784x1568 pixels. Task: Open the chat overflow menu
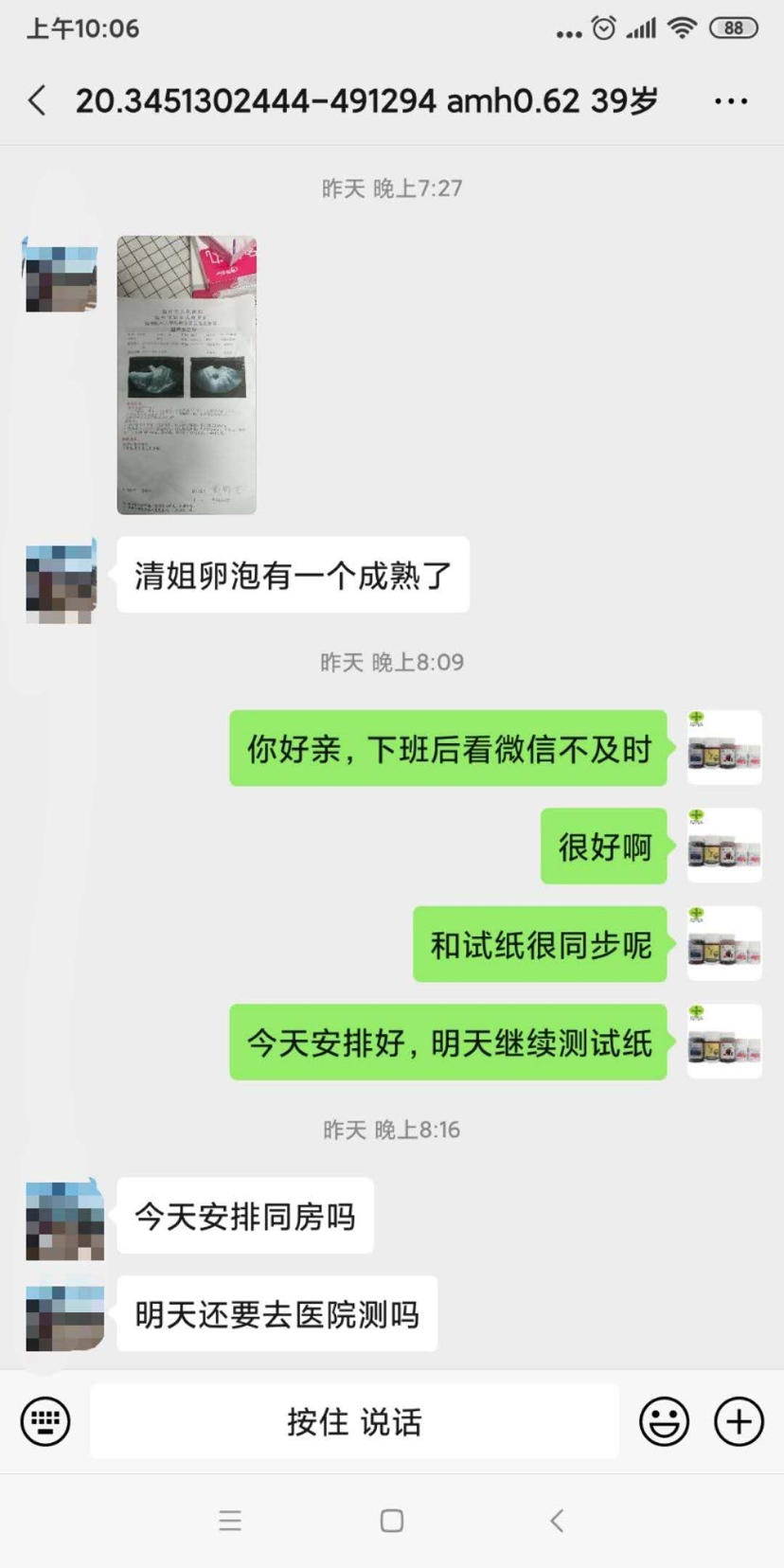pyautogui.click(x=730, y=101)
